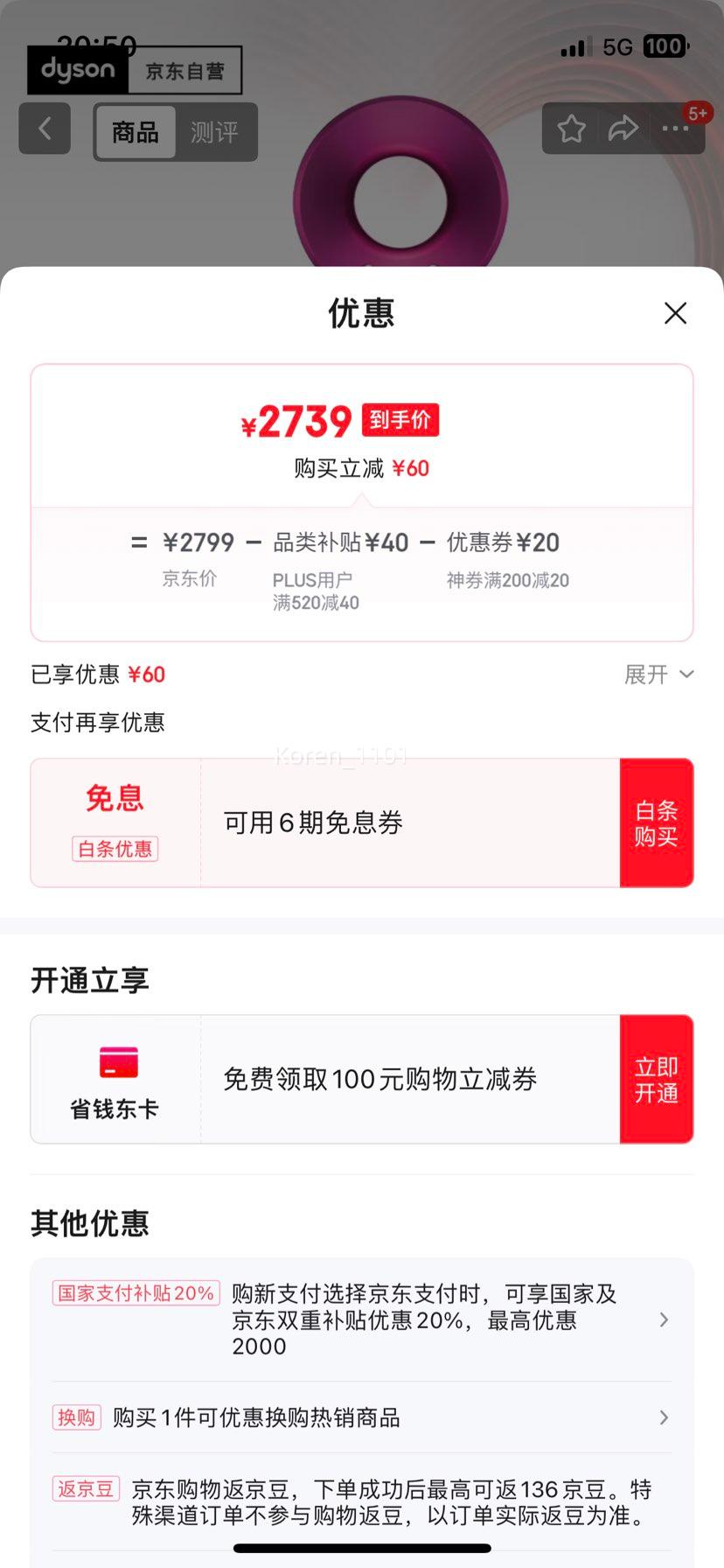Tap the star to favorite this product
The image size is (724, 1568).
point(571,128)
